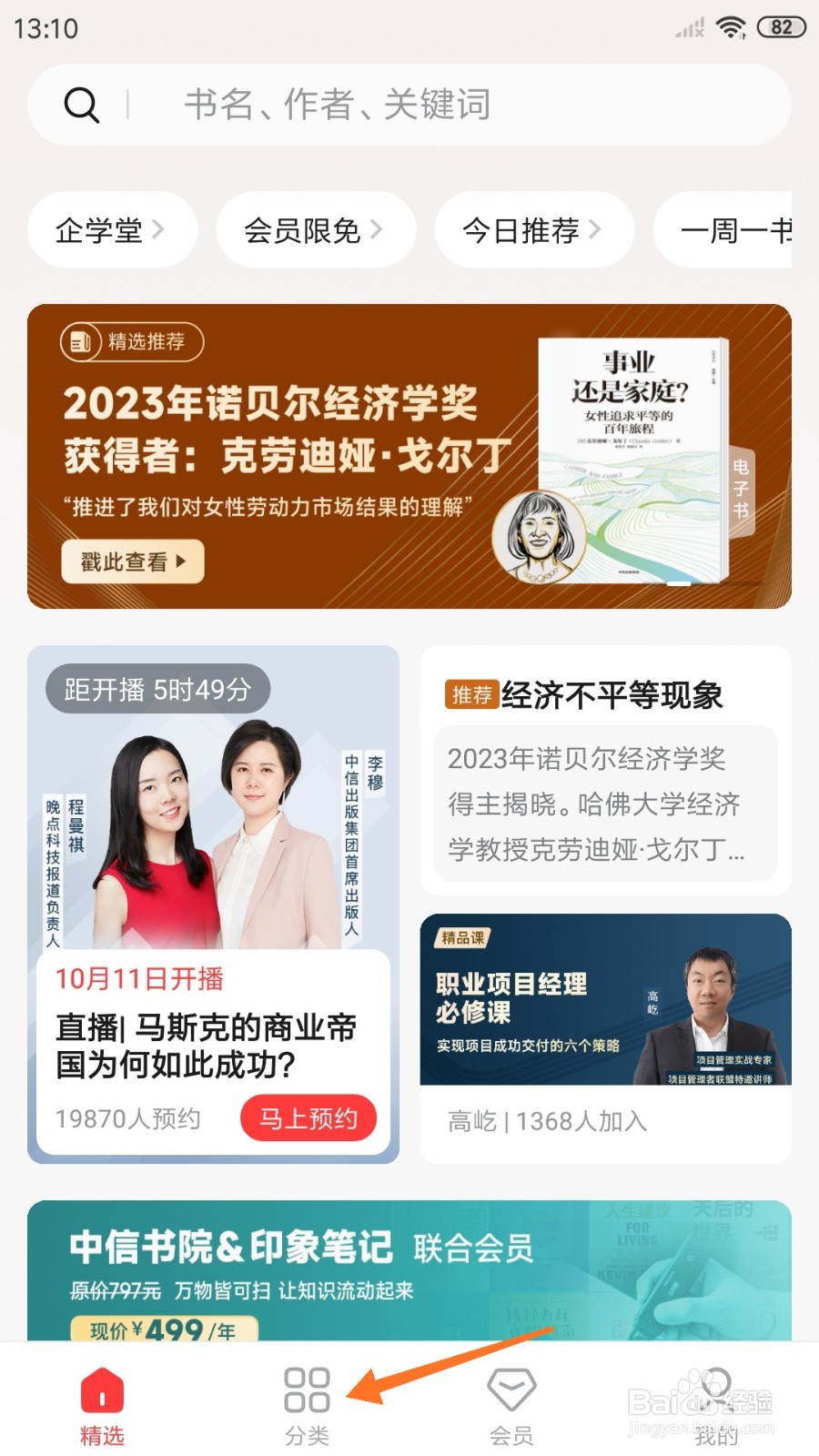
Task: Tap the battery indicator icon
Action: pos(781,27)
